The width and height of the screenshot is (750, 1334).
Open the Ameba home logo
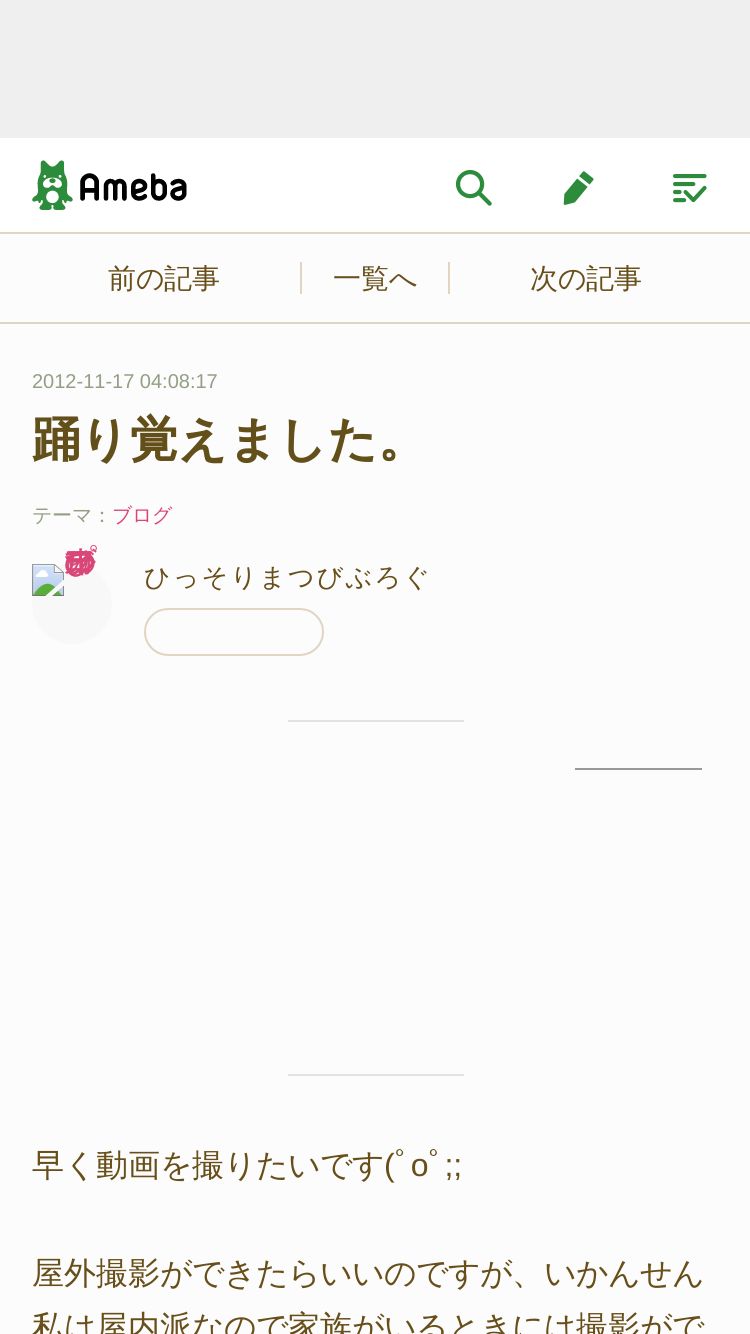point(110,186)
